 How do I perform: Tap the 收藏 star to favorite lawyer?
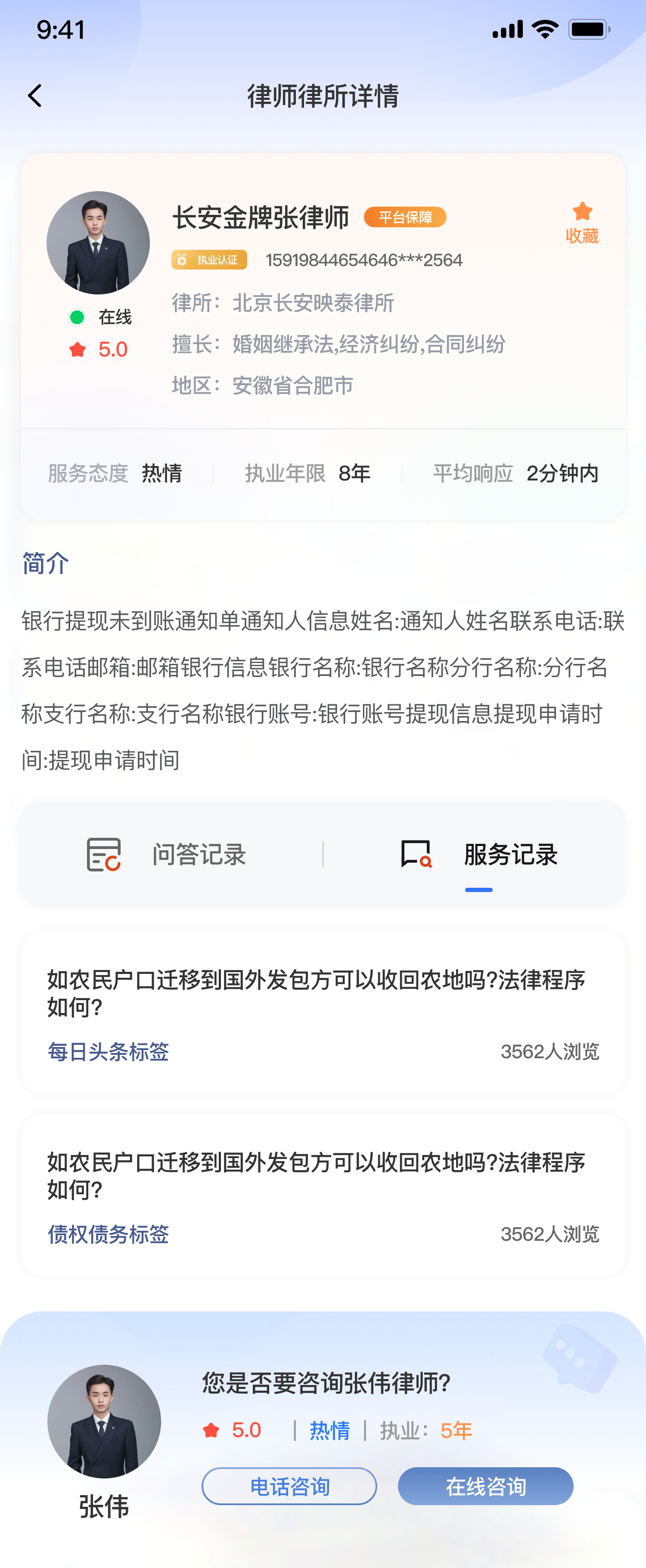[x=582, y=222]
